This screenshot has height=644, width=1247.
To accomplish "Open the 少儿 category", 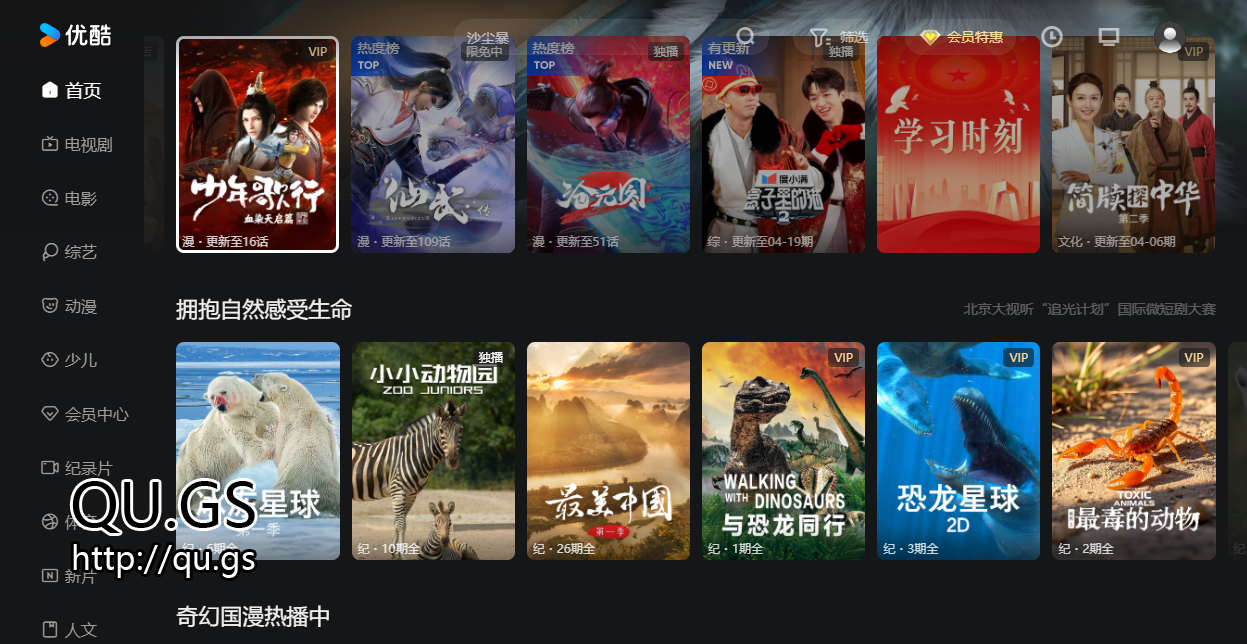I will point(70,361).
